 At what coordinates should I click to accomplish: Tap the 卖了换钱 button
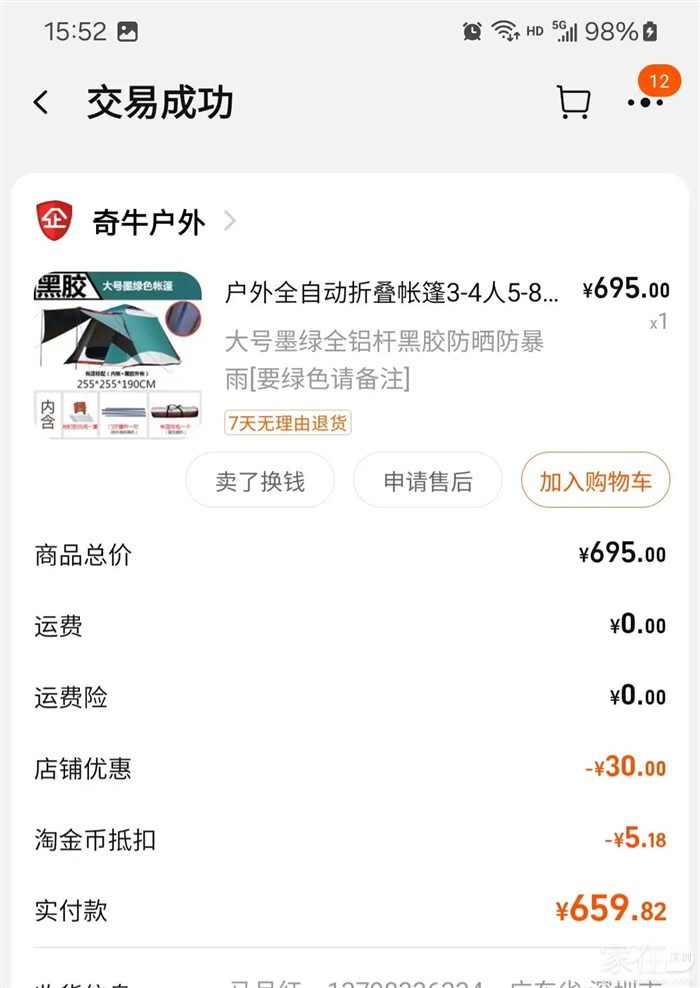click(x=260, y=481)
